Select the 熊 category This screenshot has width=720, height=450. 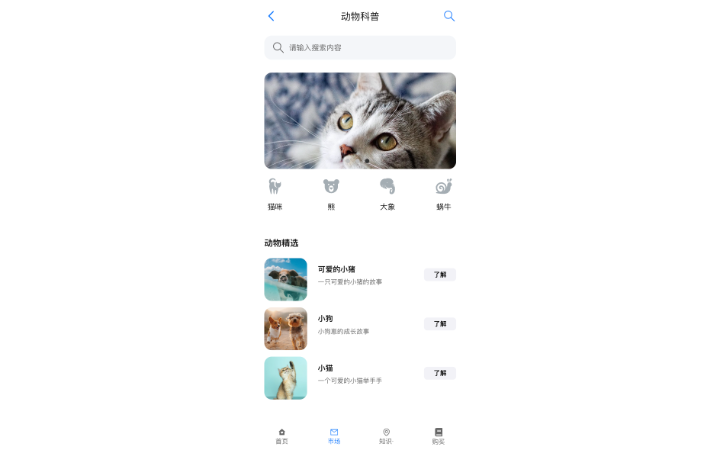[x=331, y=193]
